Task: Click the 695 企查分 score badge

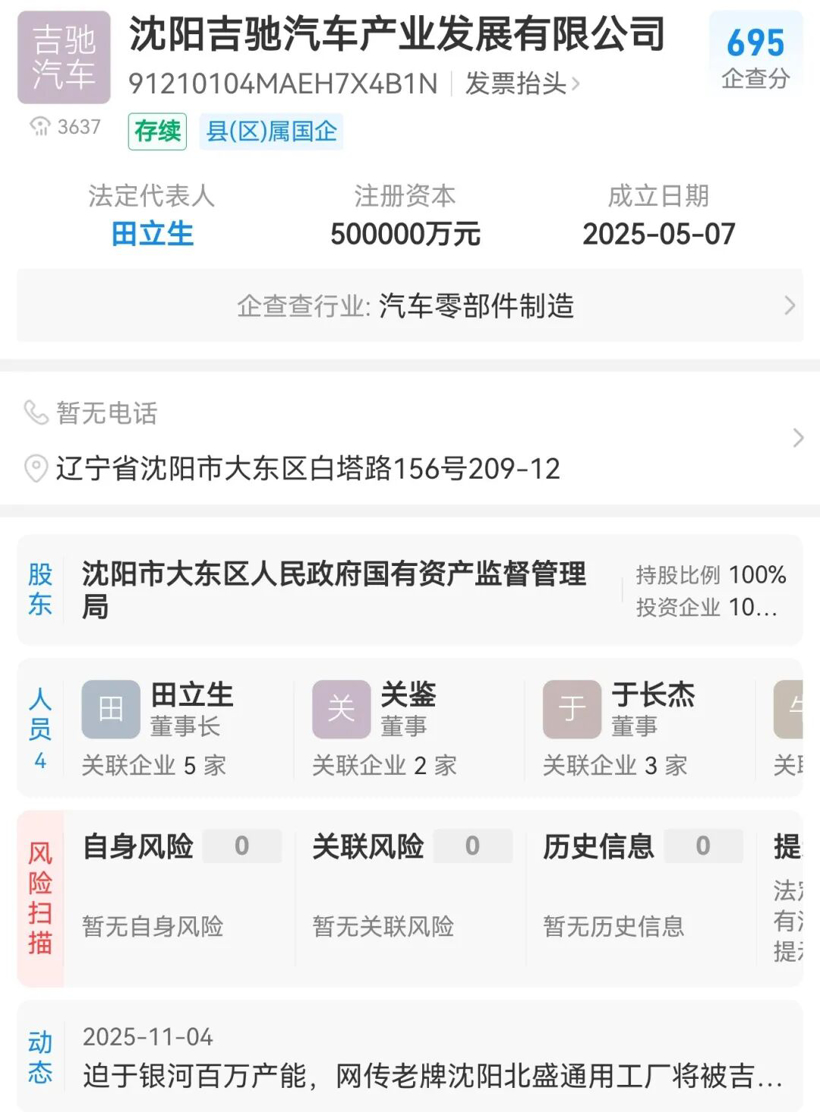Action: click(757, 55)
